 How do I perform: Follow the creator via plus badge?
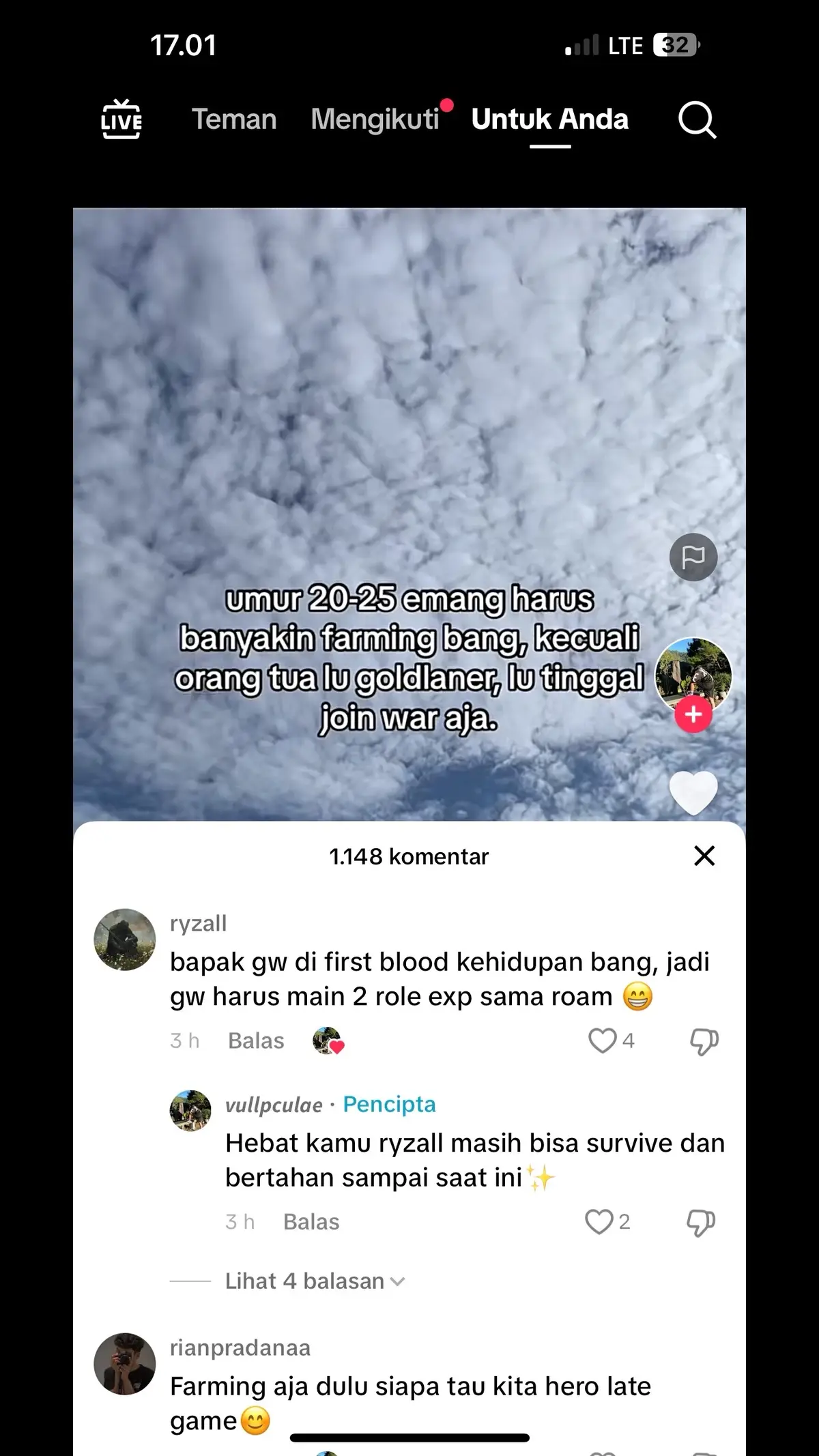[x=693, y=715]
